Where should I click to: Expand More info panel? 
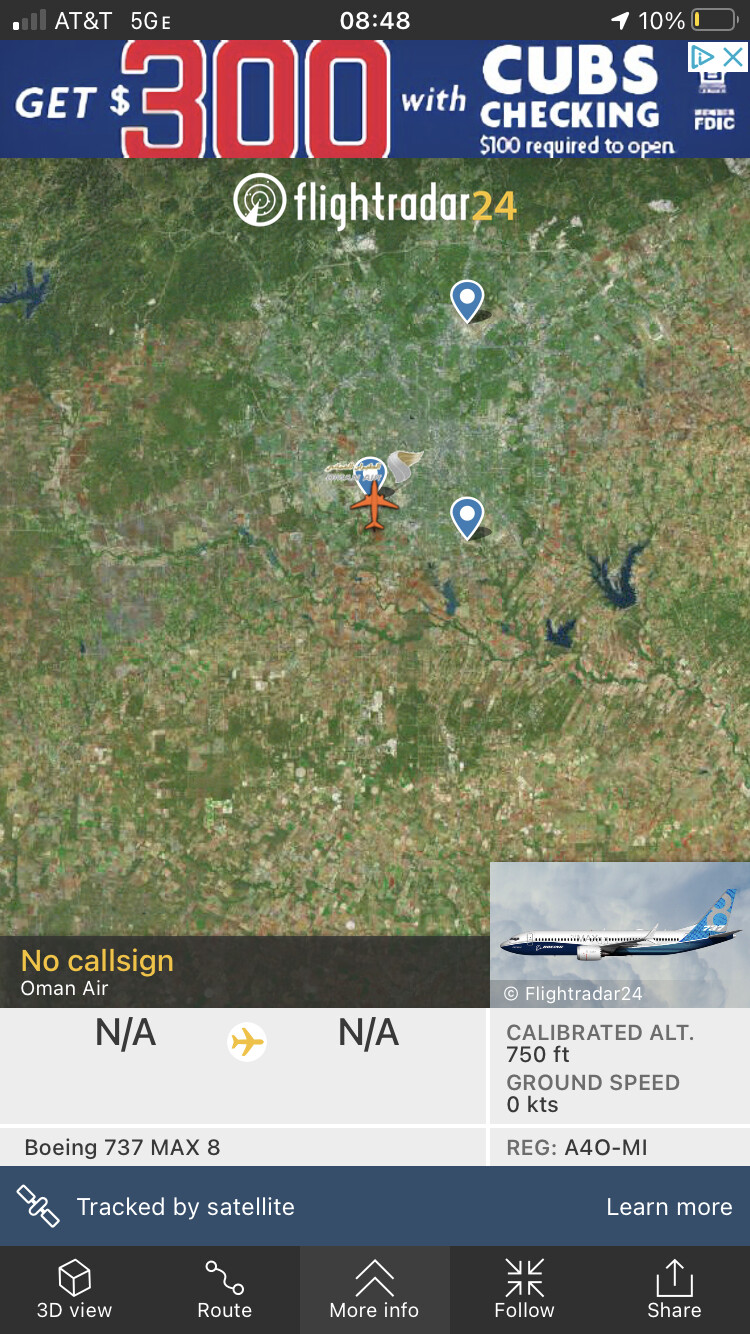(x=375, y=1290)
